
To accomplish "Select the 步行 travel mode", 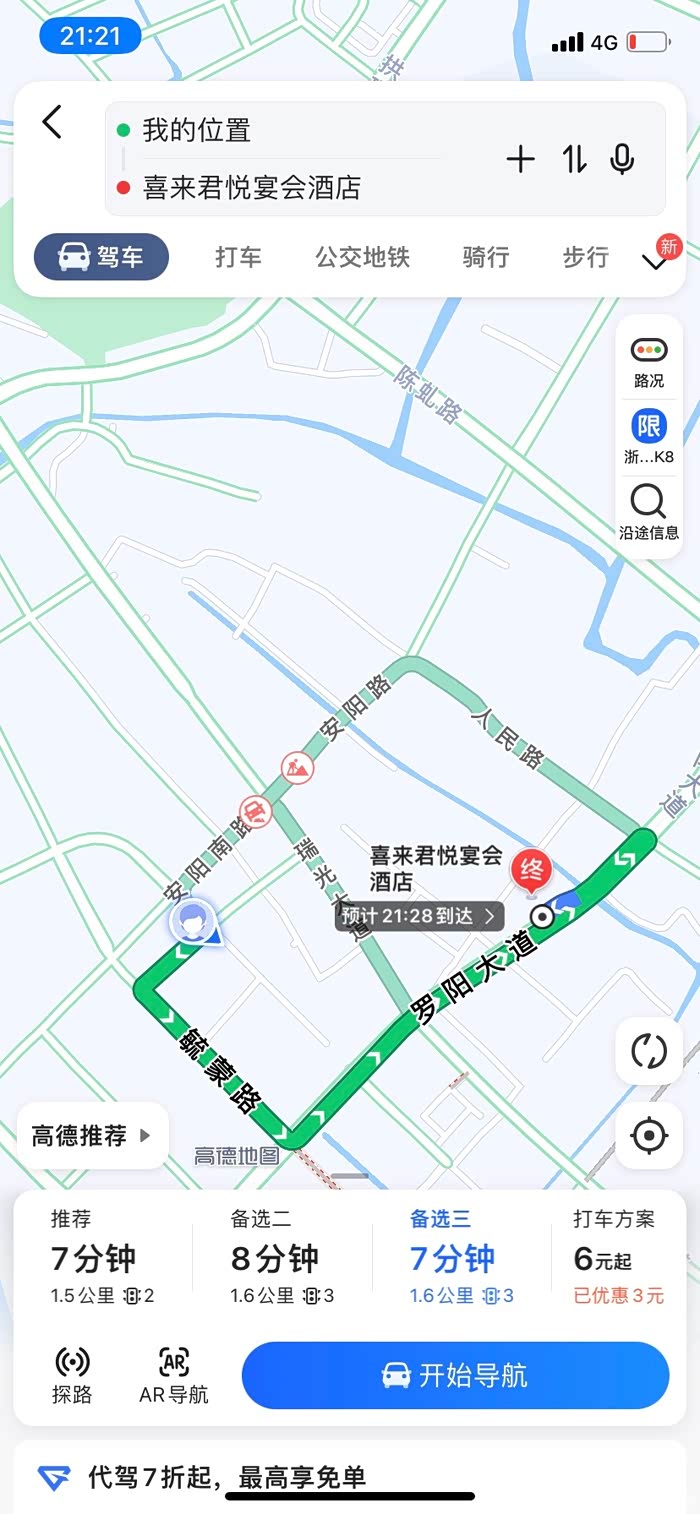I will [x=585, y=257].
